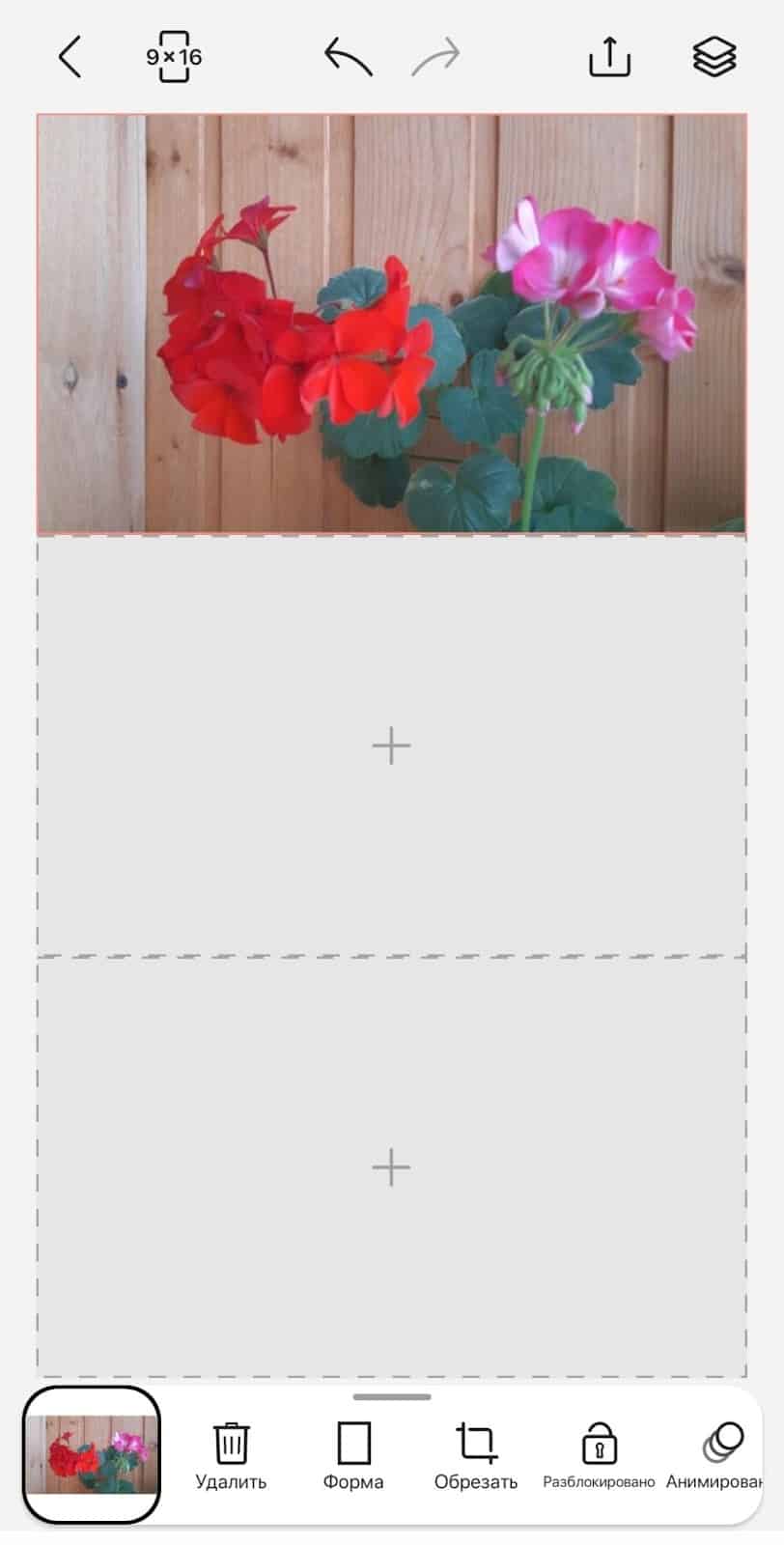The image size is (784, 1545).
Task: Add a photo to the bottom empty frame
Action: pos(391,1167)
